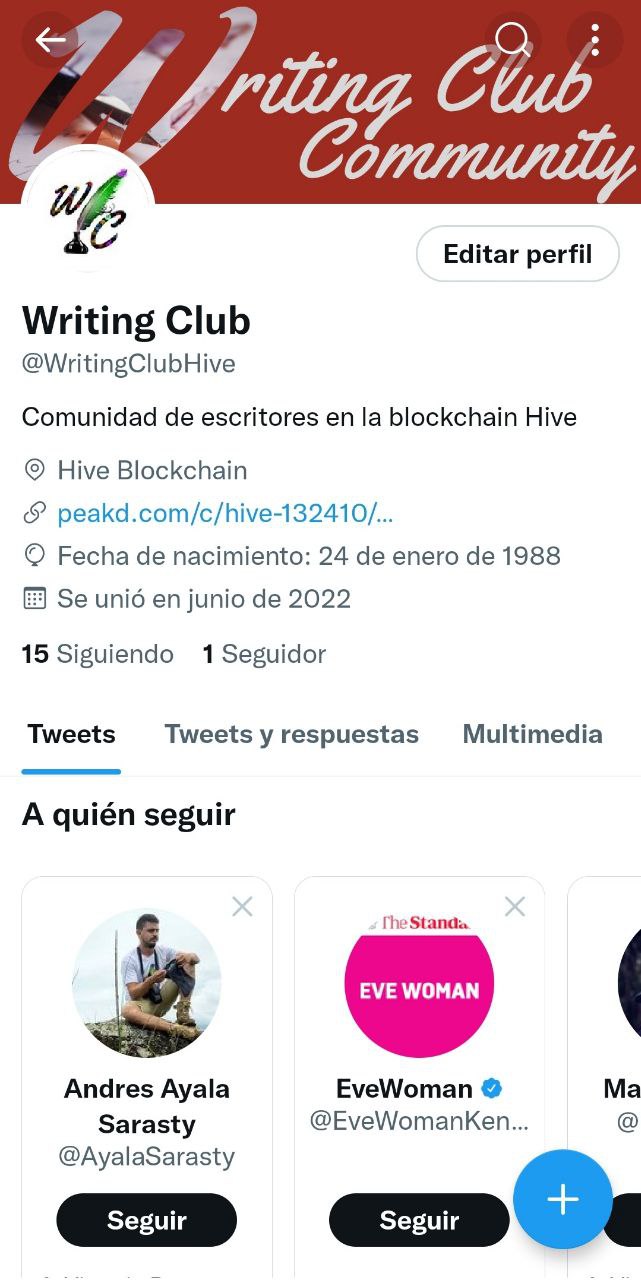
Task: Dismiss the Andres Ayala Sarasty suggestion
Action: tap(242, 907)
